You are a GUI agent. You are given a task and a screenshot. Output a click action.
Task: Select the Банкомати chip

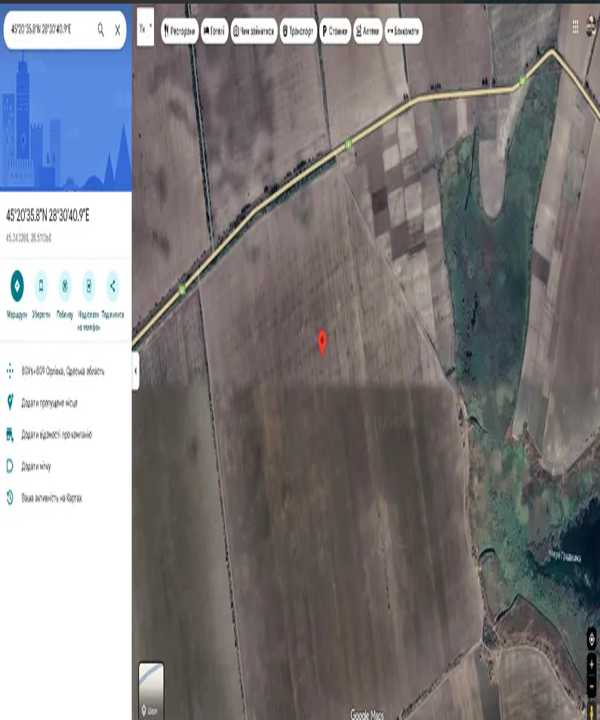click(x=405, y=32)
